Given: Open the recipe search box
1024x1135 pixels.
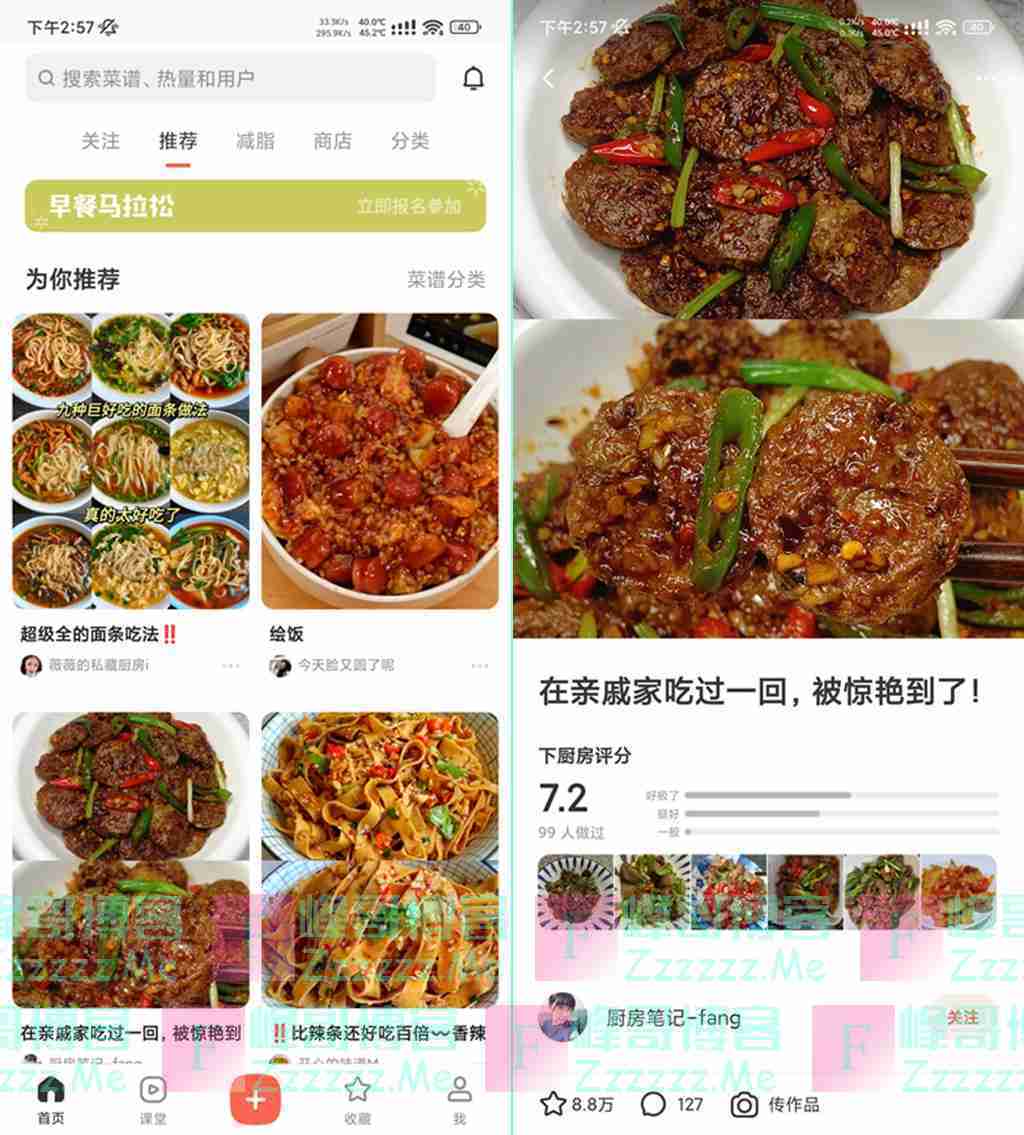Looking at the screenshot, I should 230,78.
